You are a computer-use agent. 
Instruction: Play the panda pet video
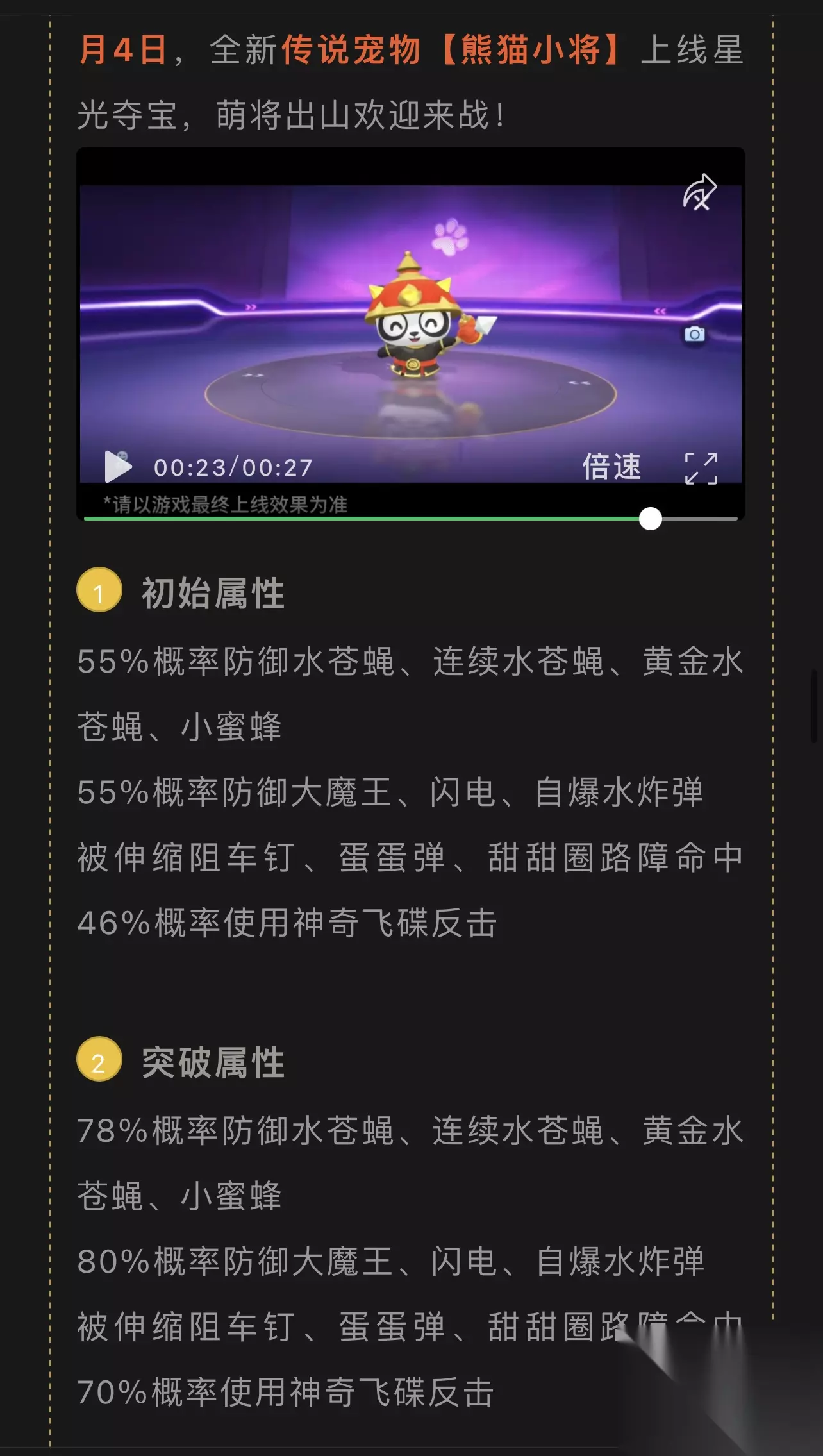pyautogui.click(x=118, y=466)
